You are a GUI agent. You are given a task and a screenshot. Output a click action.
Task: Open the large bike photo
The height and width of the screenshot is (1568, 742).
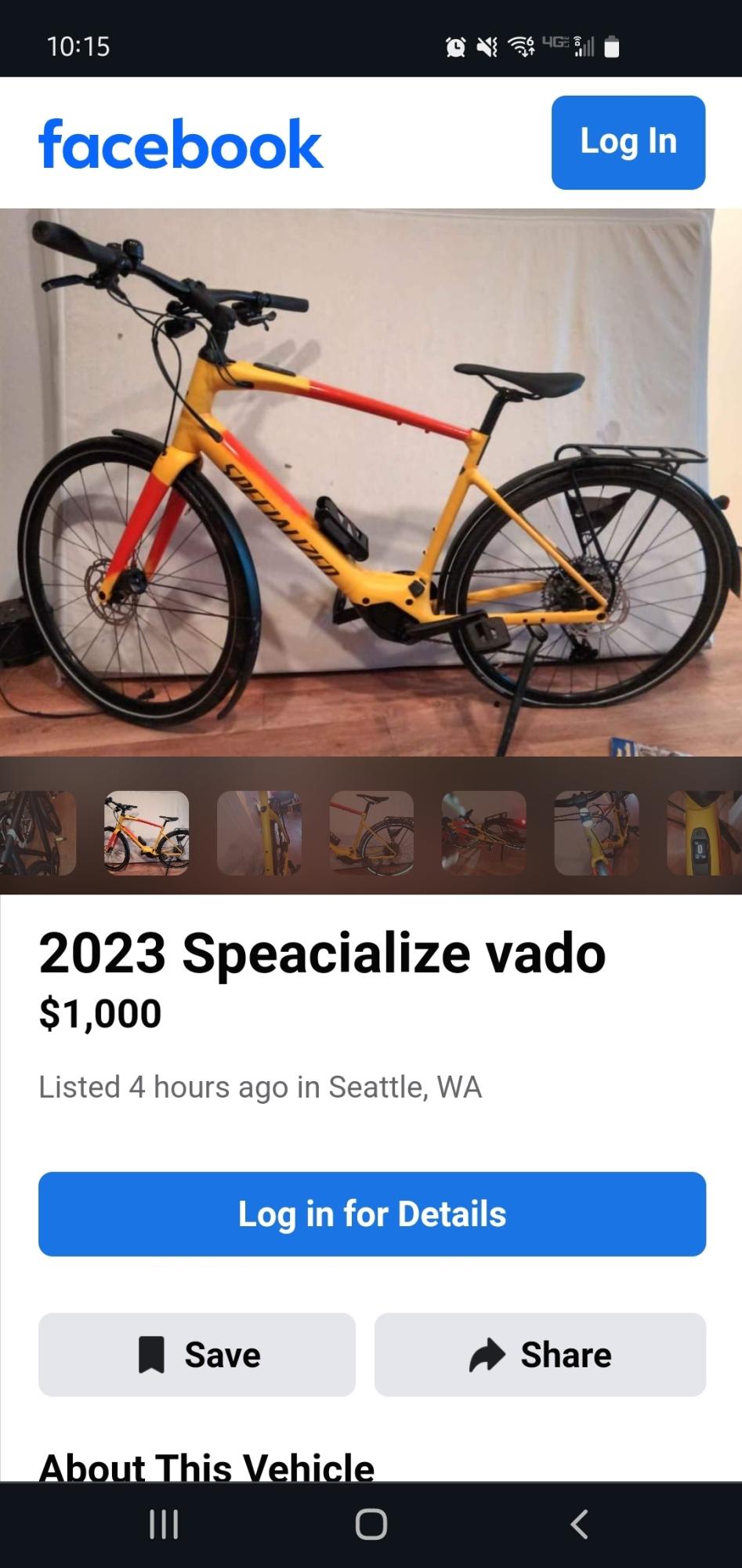[x=371, y=481]
